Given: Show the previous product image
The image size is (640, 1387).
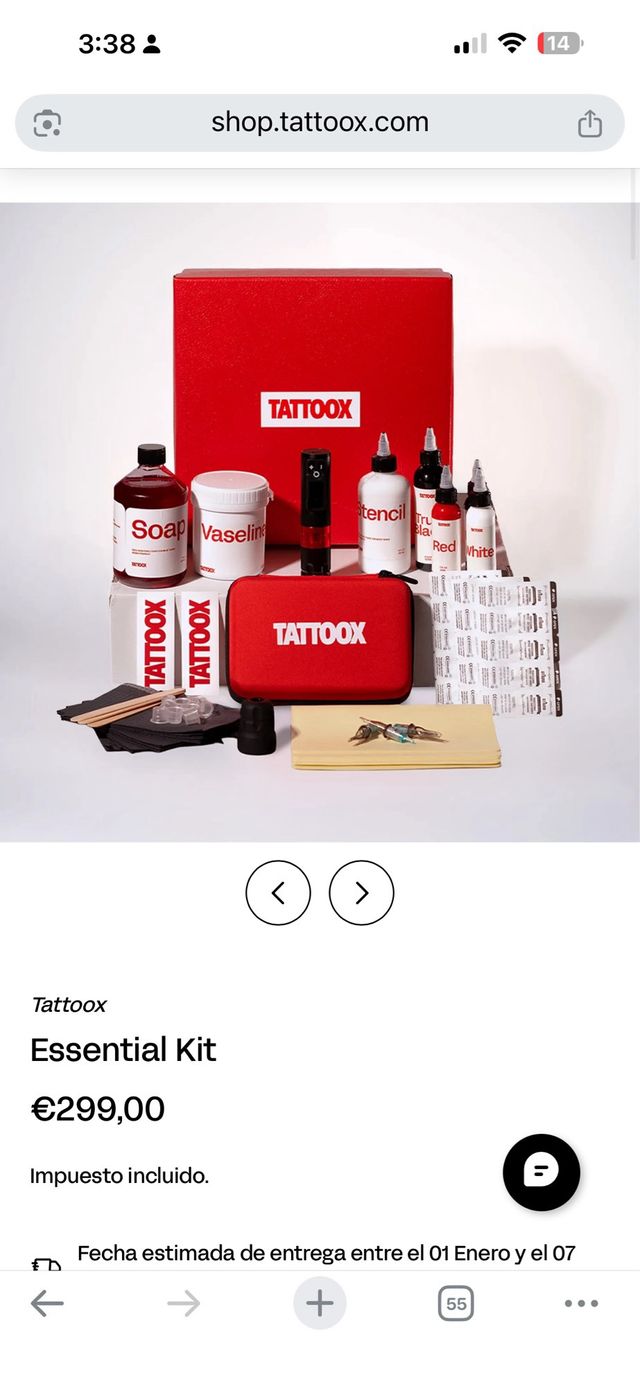Looking at the screenshot, I should tap(278, 893).
